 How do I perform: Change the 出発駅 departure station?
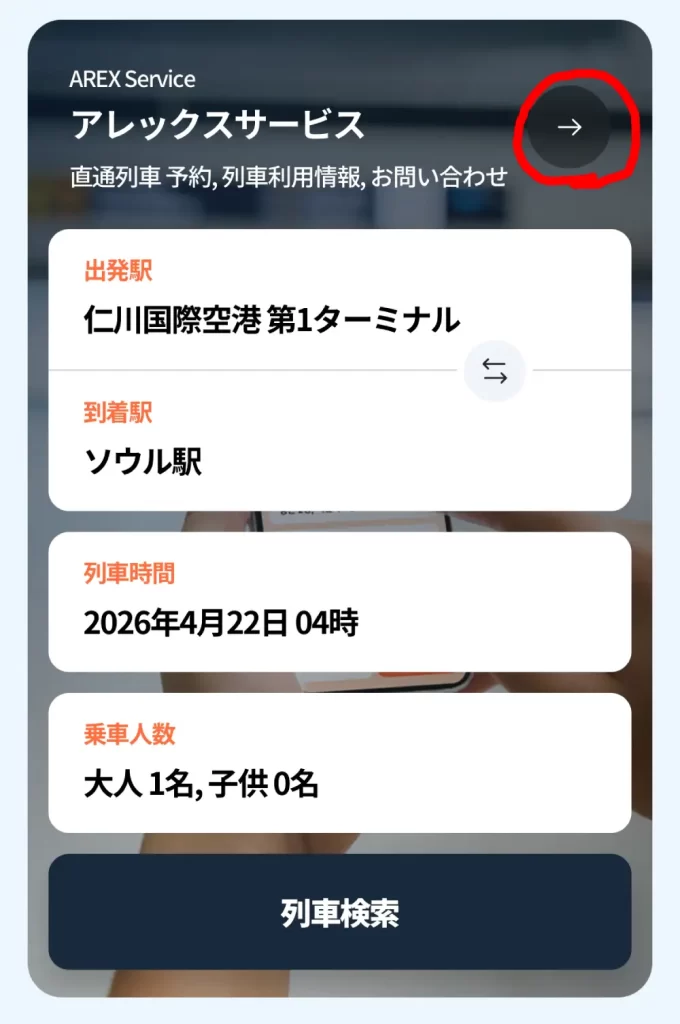[270, 302]
